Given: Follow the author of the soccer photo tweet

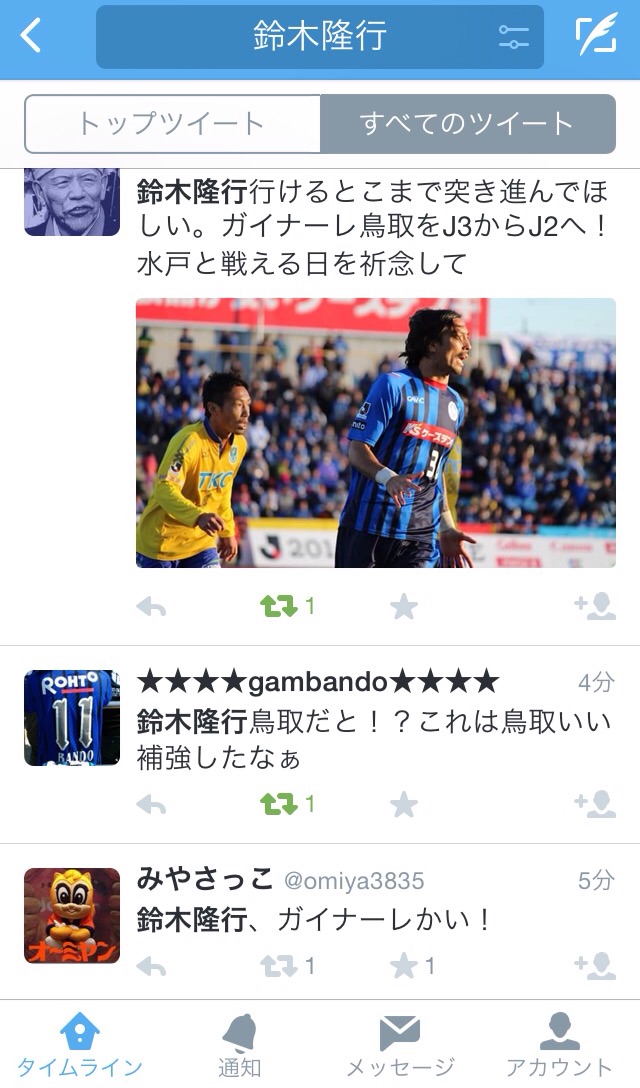Looking at the screenshot, I should click(594, 606).
